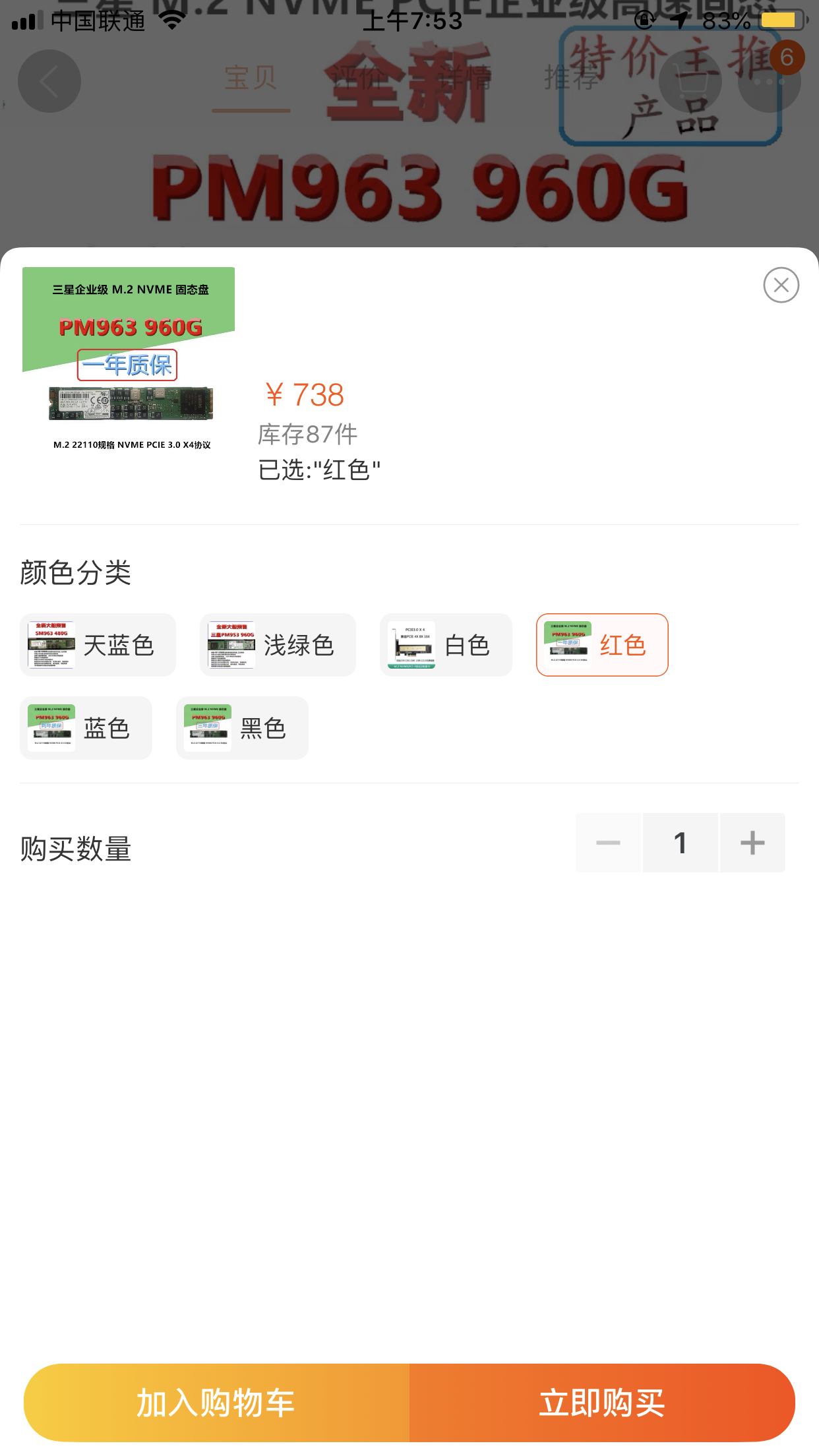Viewport: 819px width, 1456px height.
Task: Select the 蓝色 variant
Action: coord(86,728)
